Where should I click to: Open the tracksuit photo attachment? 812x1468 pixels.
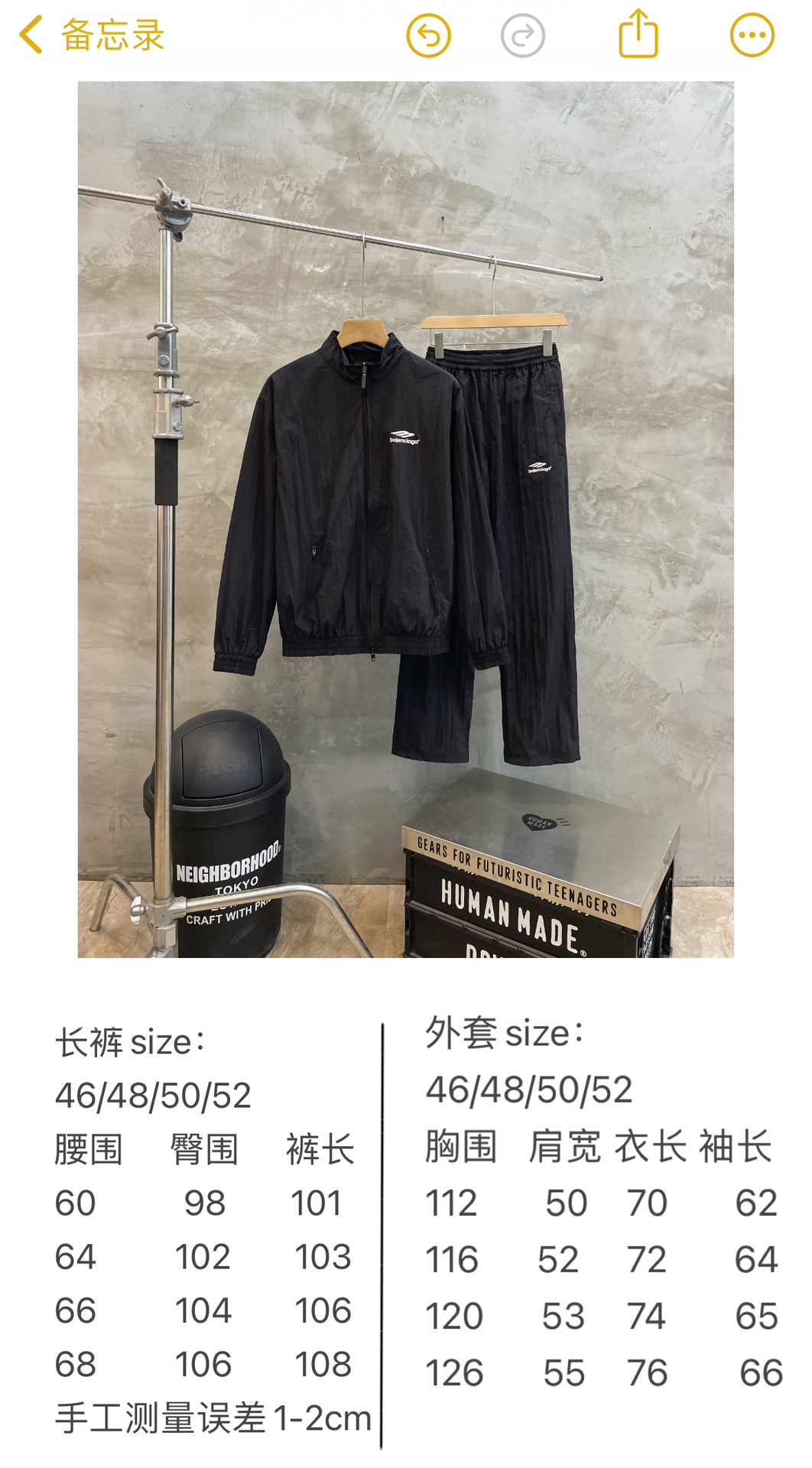(405, 519)
